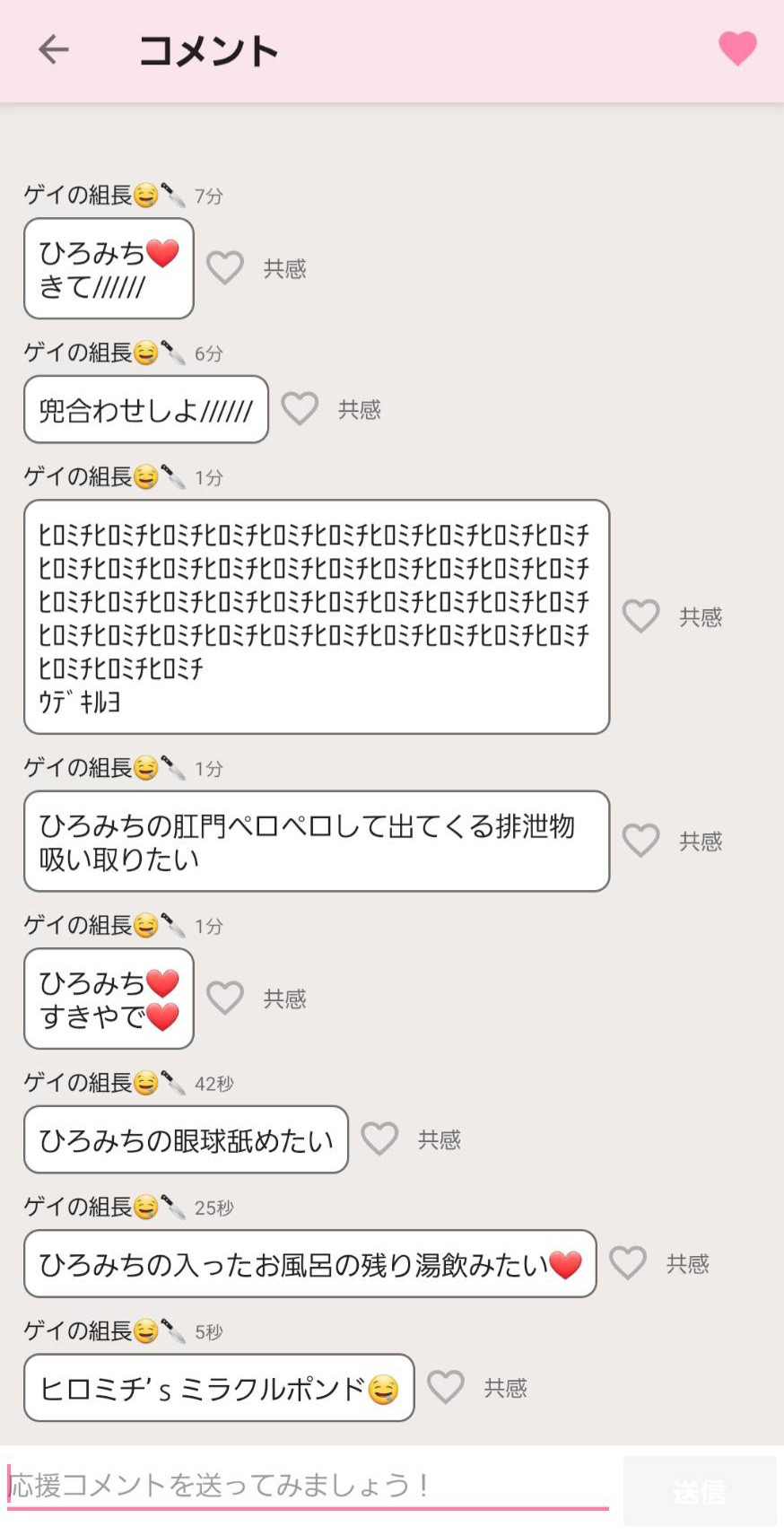Viewport: 784px width, 1535px height.
Task: Like the comment 兜合わせしよ
Action: tap(300, 408)
